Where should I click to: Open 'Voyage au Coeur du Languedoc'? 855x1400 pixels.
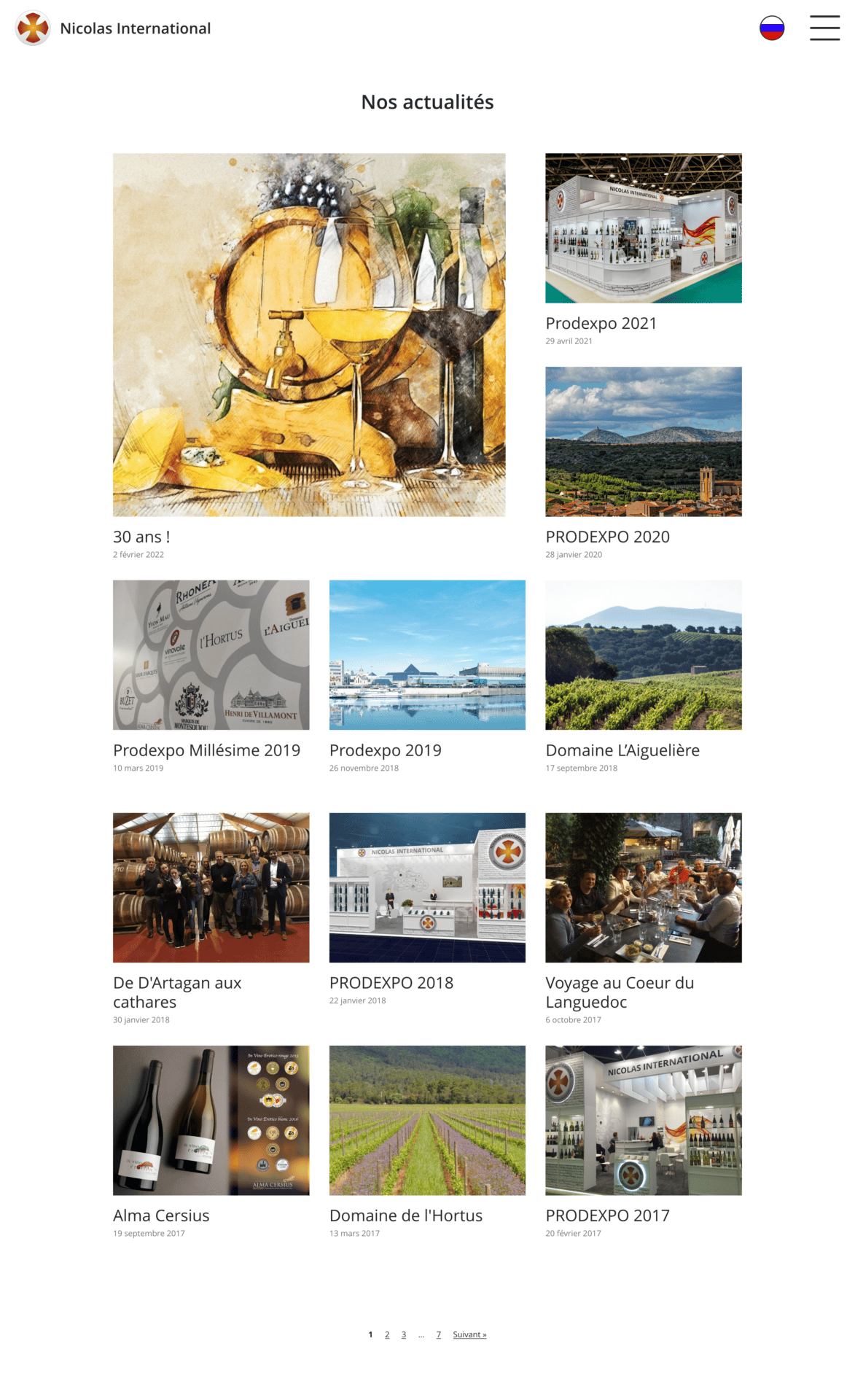coord(620,992)
